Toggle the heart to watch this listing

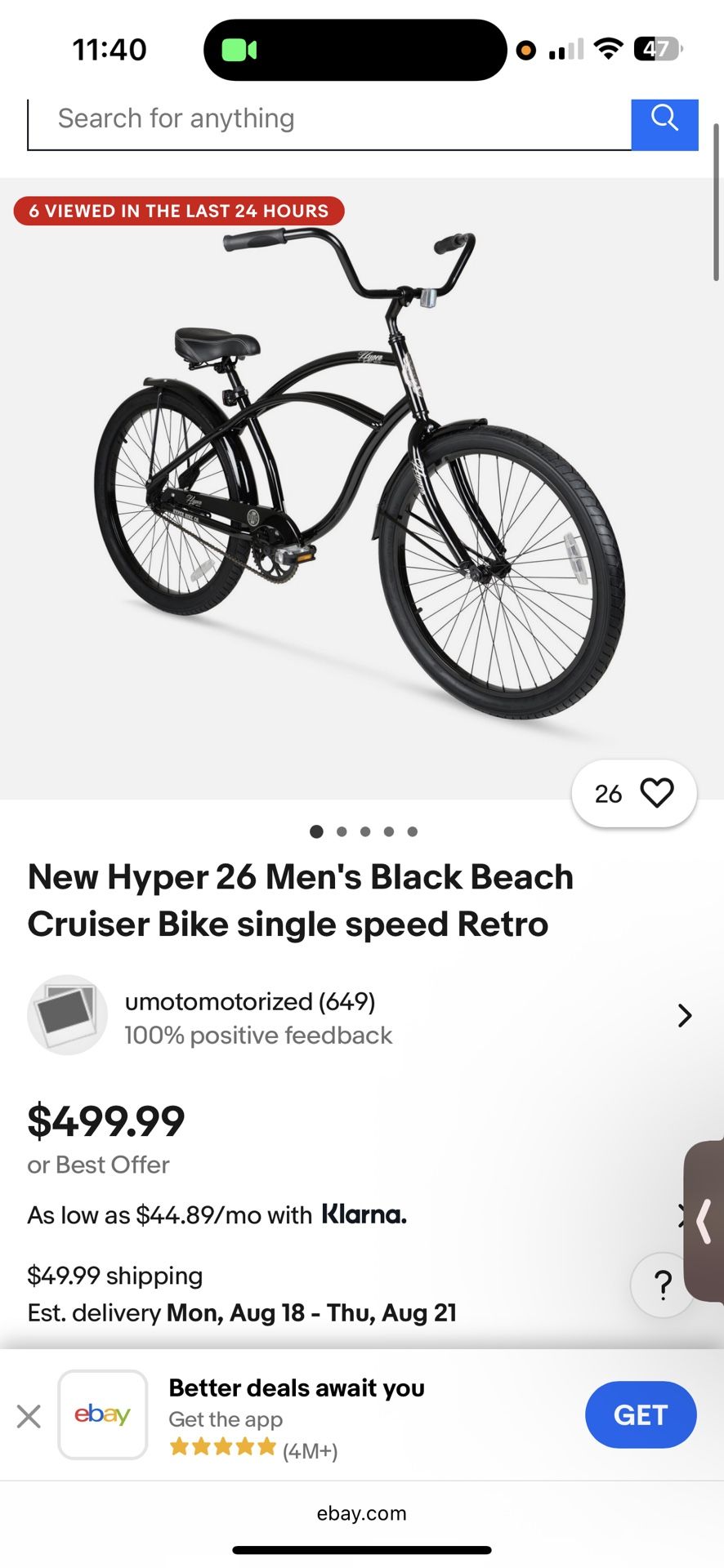[x=658, y=792]
